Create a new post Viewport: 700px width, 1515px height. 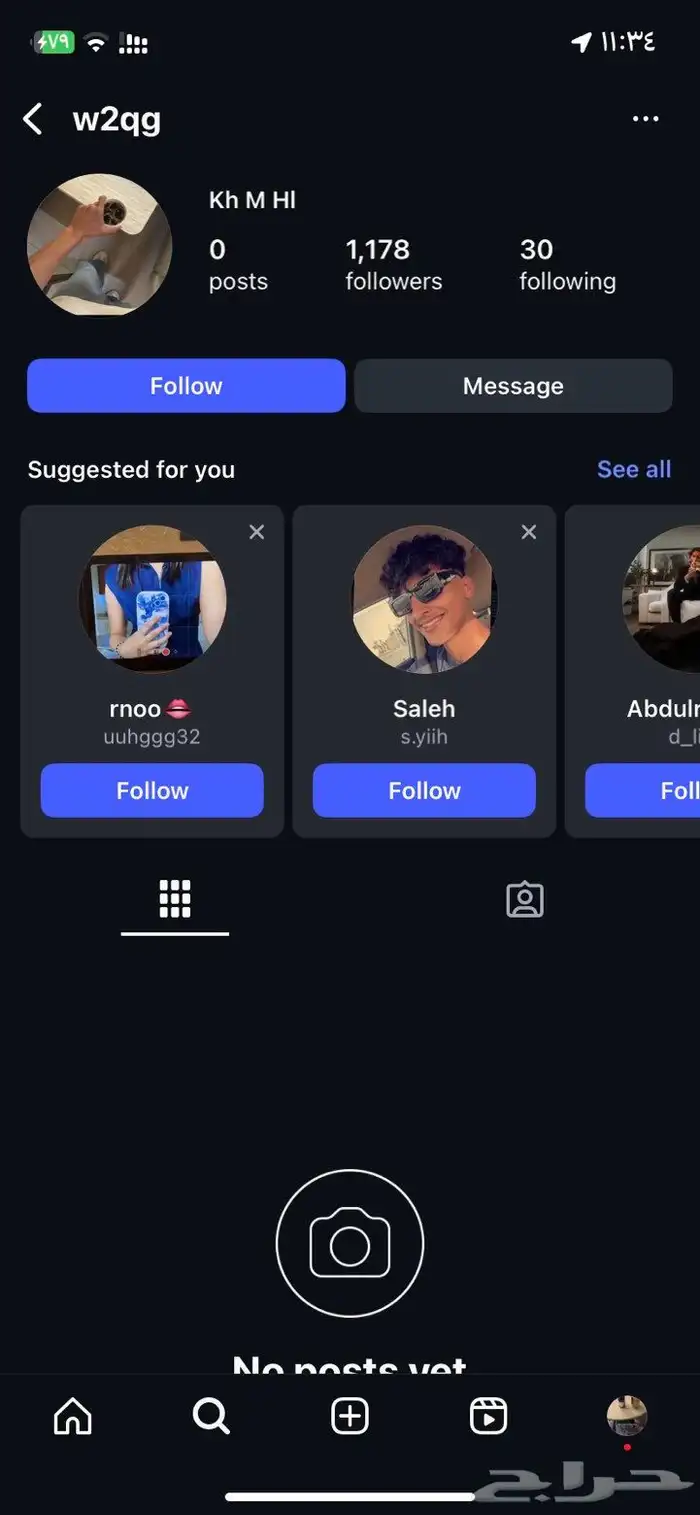(350, 1416)
